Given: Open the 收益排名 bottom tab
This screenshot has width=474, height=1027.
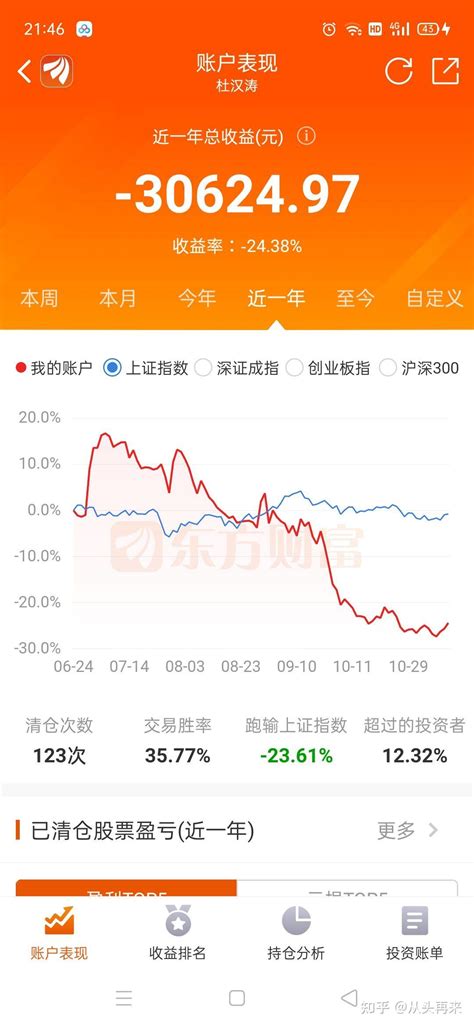Looking at the screenshot, I should pyautogui.click(x=178, y=933).
